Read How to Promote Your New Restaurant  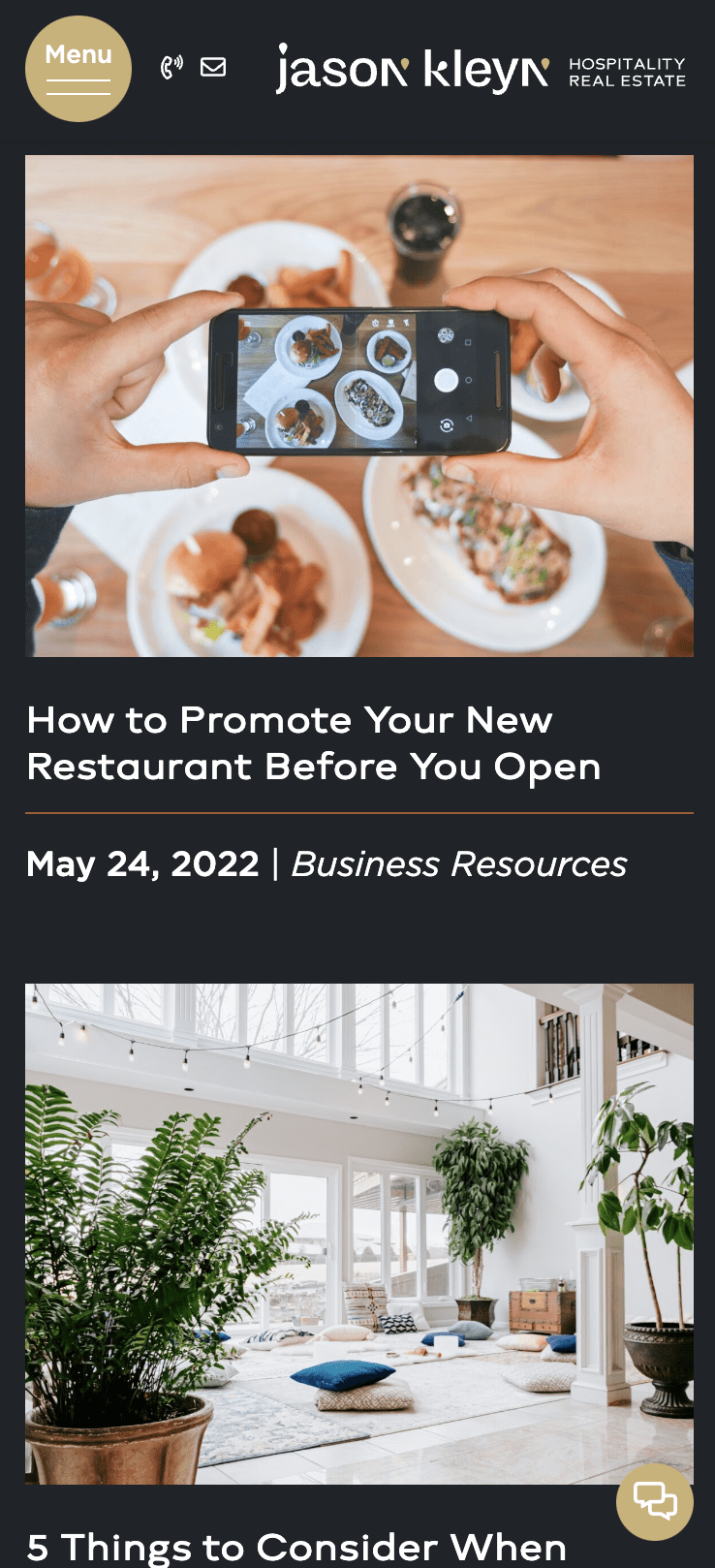[314, 743]
